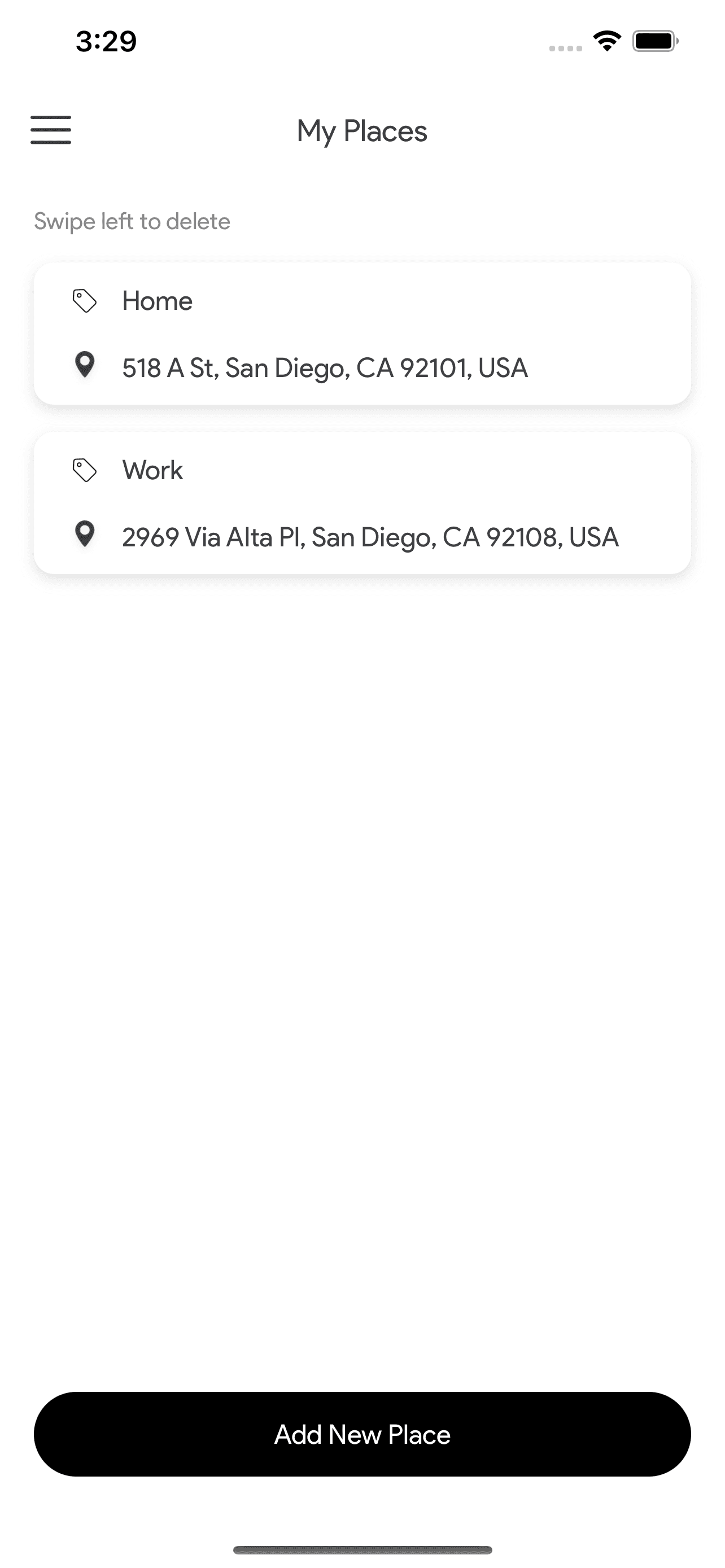Select the Work saved place card
Screen dimensions: 725x1568
[x=362, y=503]
